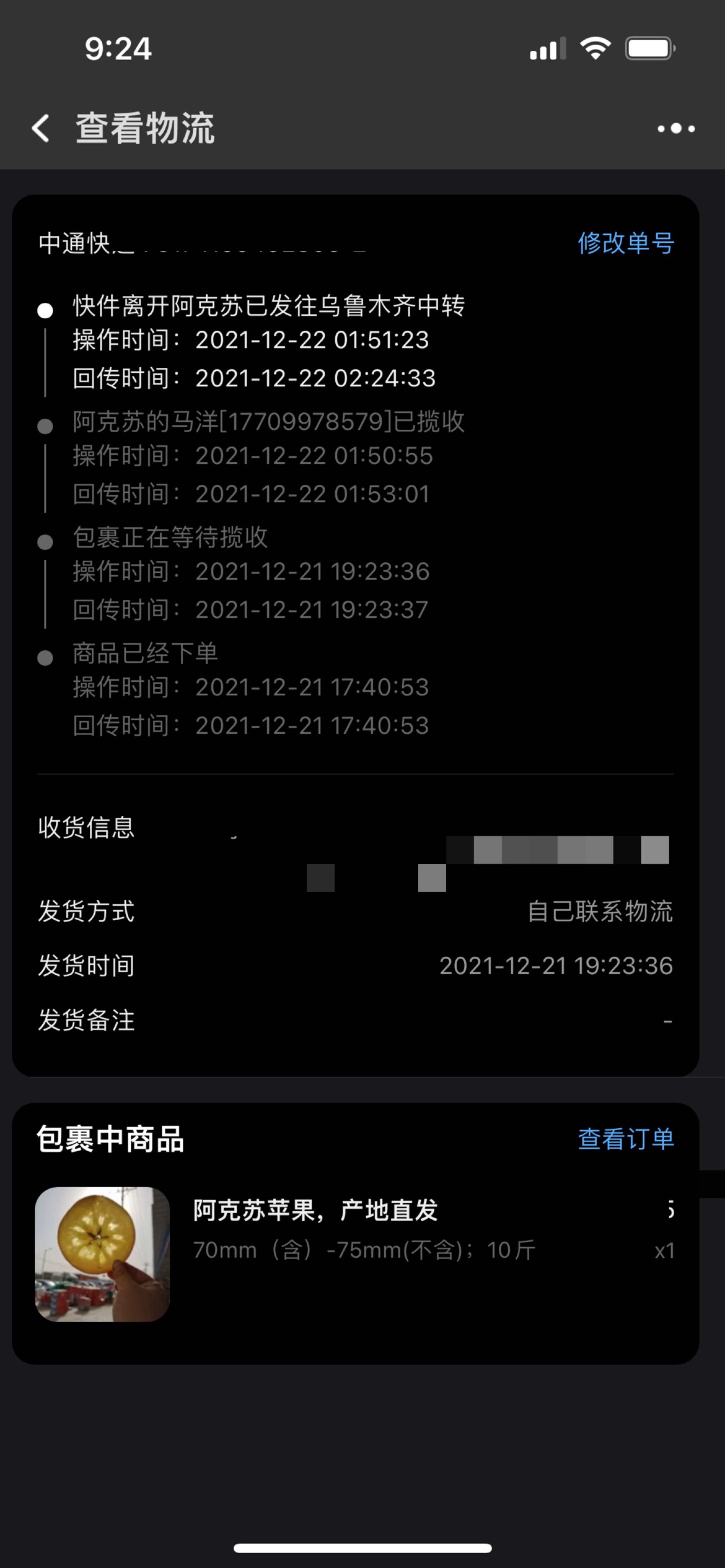Open the three-dot overflow menu
725x1568 pixels.
pos(676,128)
